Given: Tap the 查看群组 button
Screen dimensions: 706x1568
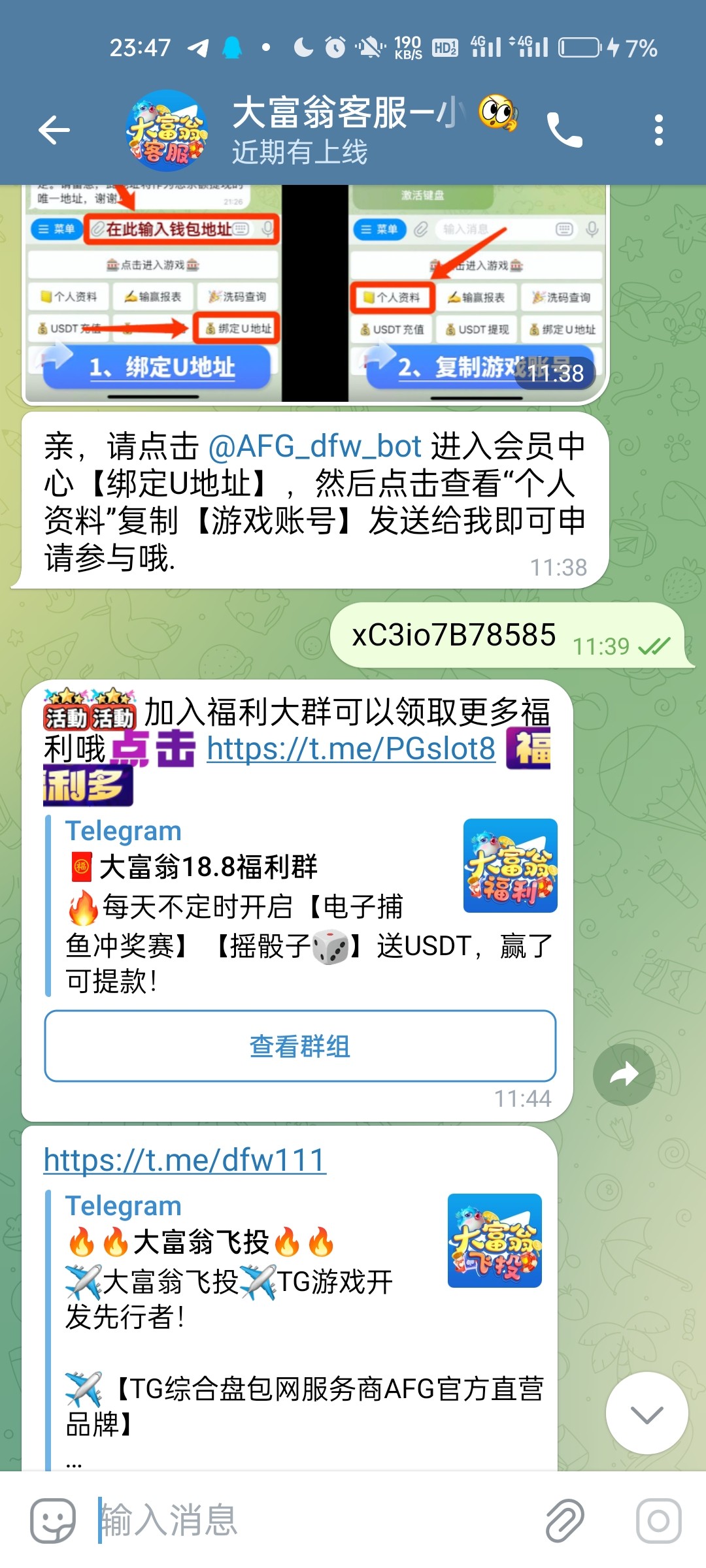Looking at the screenshot, I should 300,1046.
